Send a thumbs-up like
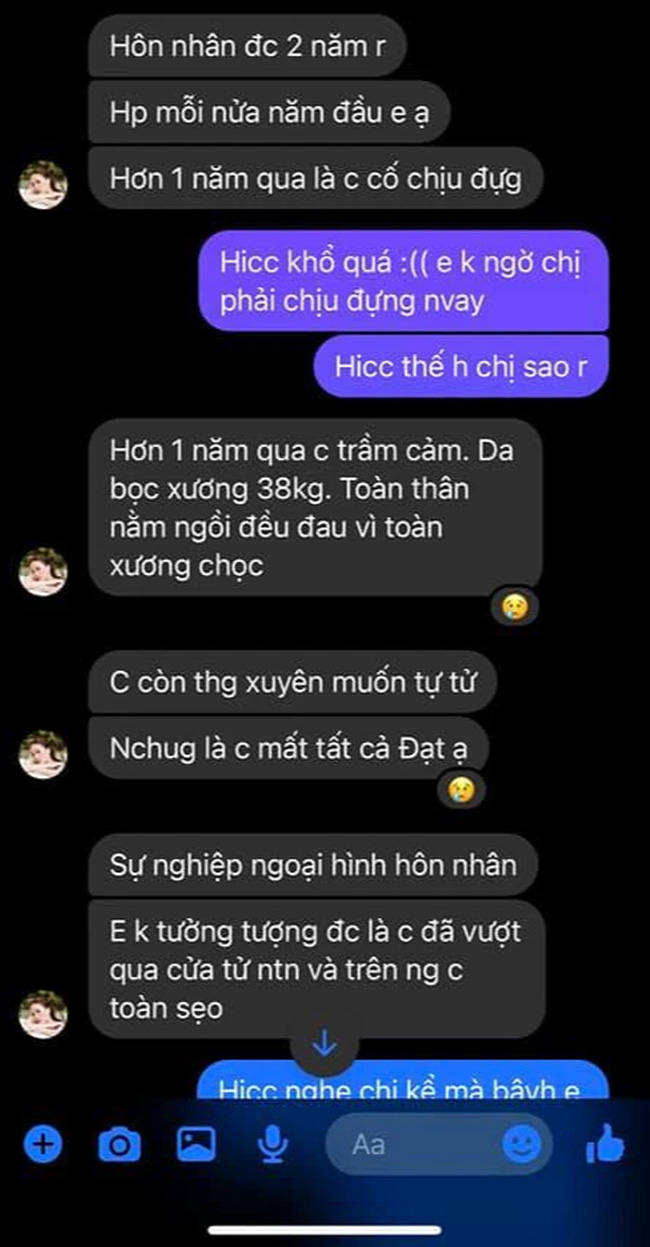Image resolution: width=650 pixels, height=1247 pixels. [605, 1143]
